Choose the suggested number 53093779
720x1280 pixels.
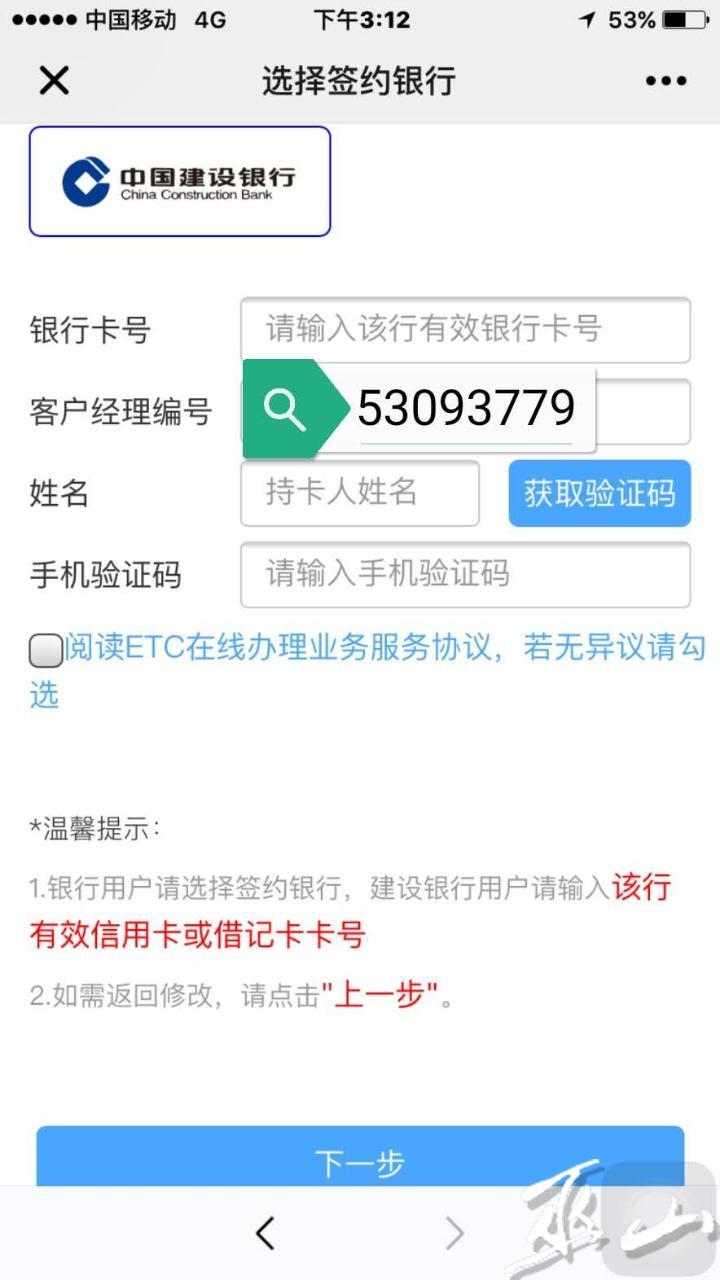tap(466, 408)
